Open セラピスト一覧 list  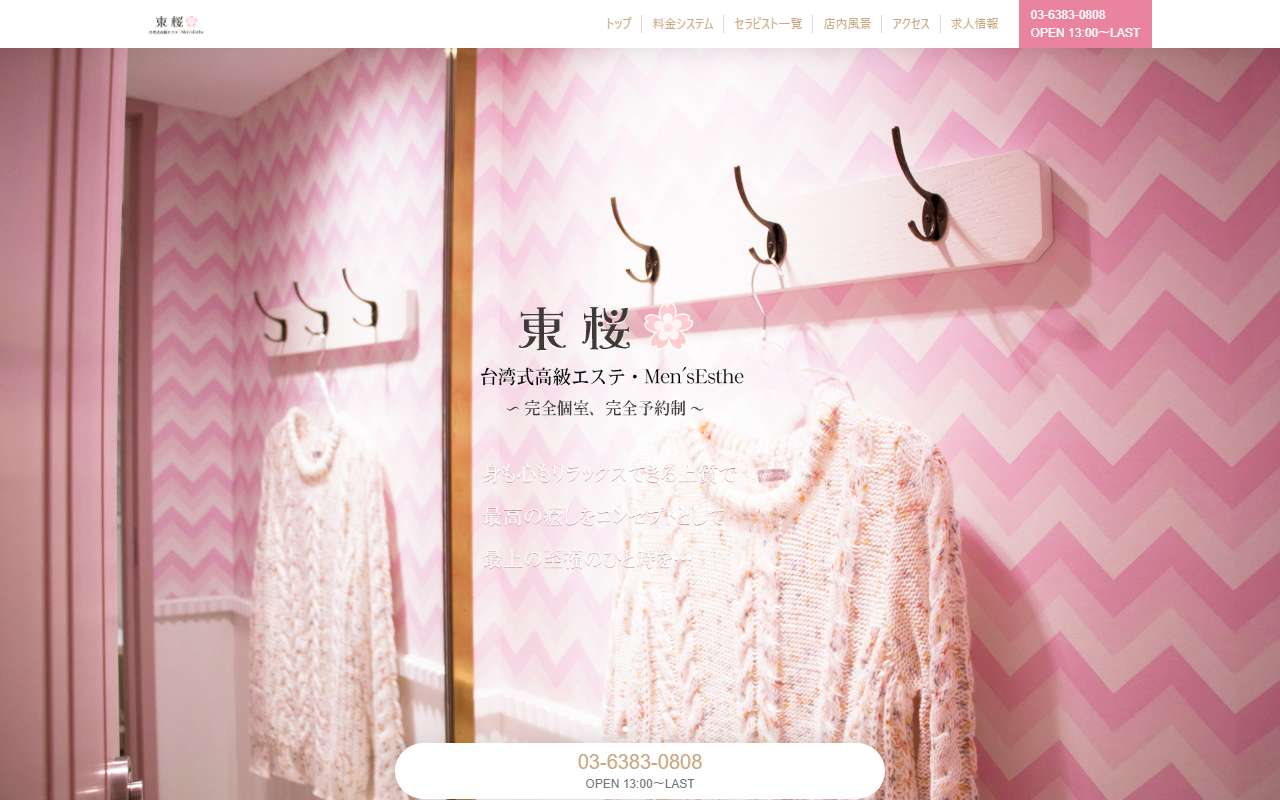768,24
